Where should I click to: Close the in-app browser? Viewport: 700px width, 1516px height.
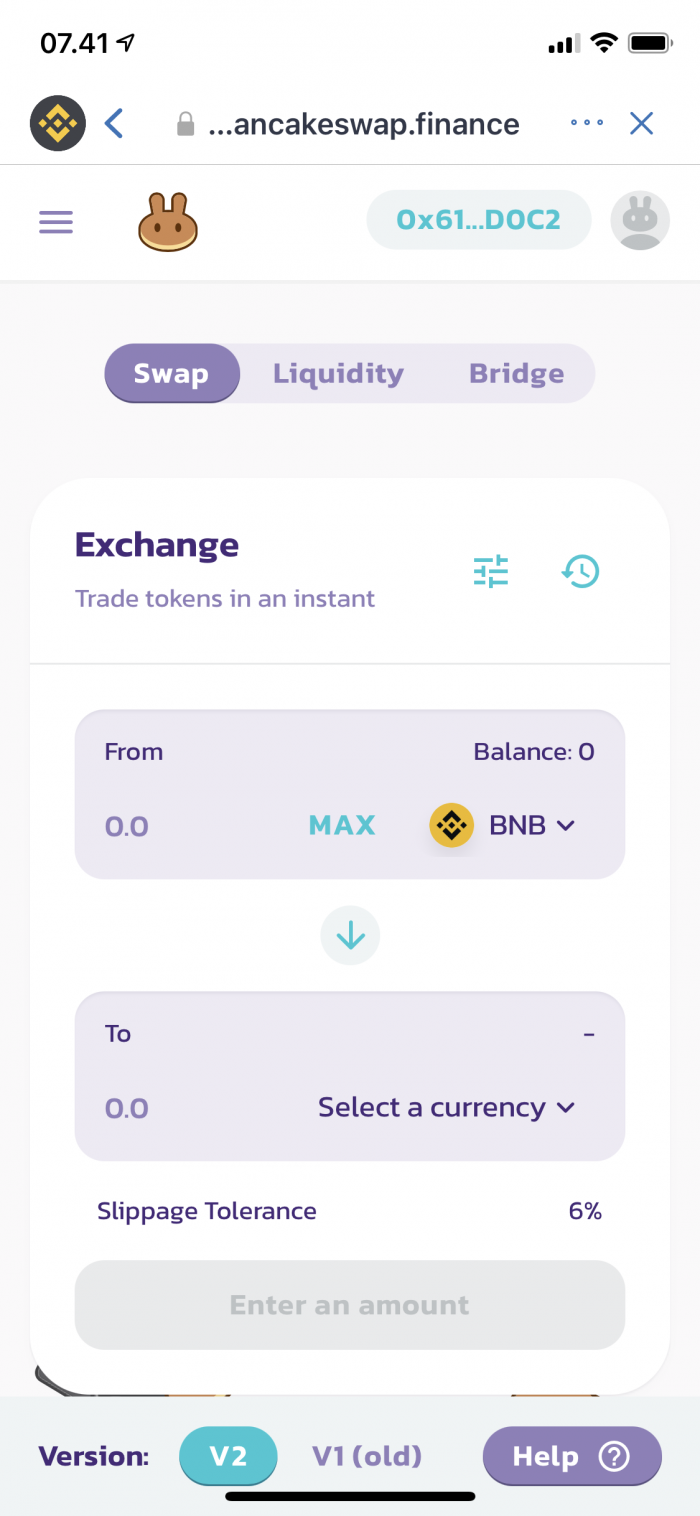(x=641, y=123)
